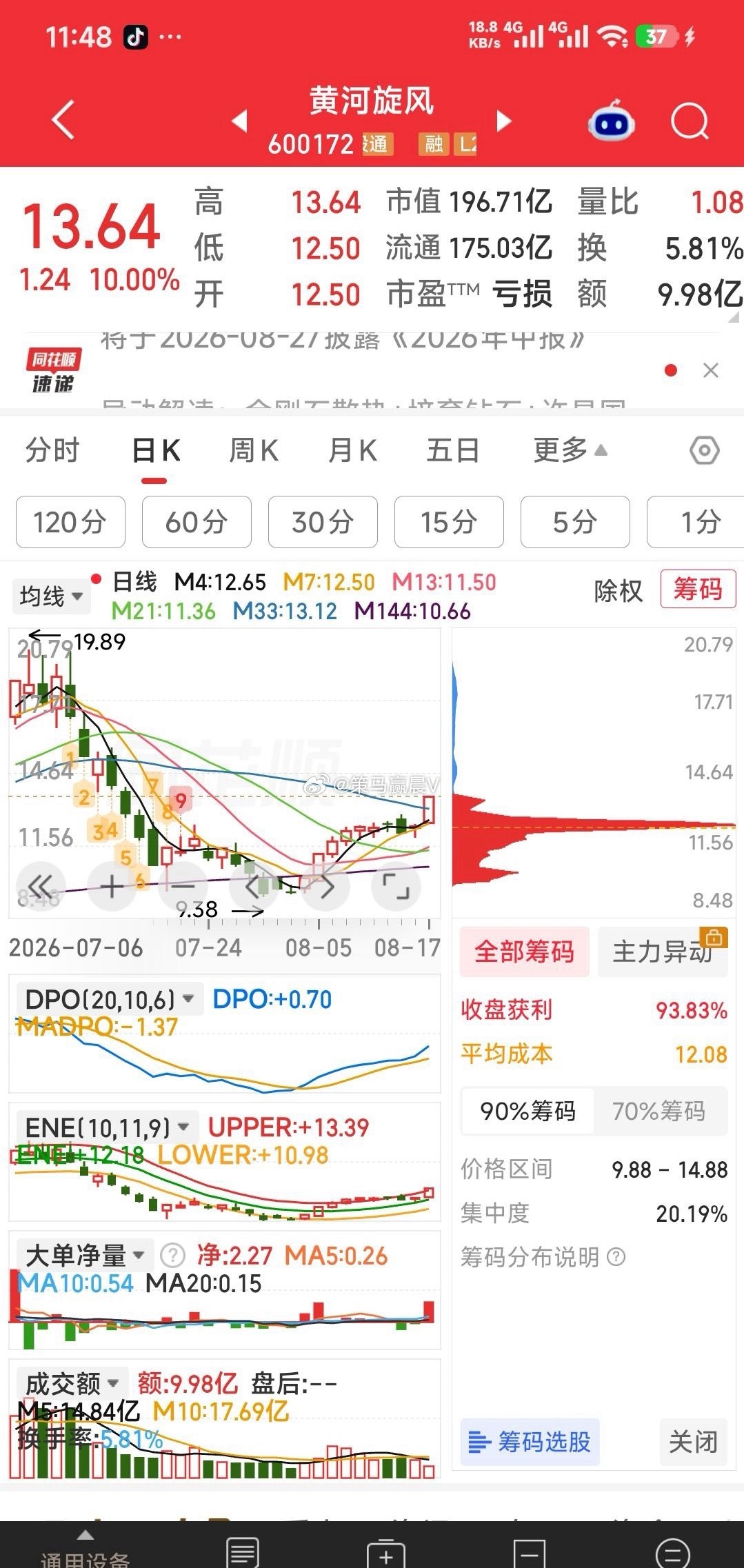
Task: Expand the 更多 chart options
Action: (x=570, y=451)
